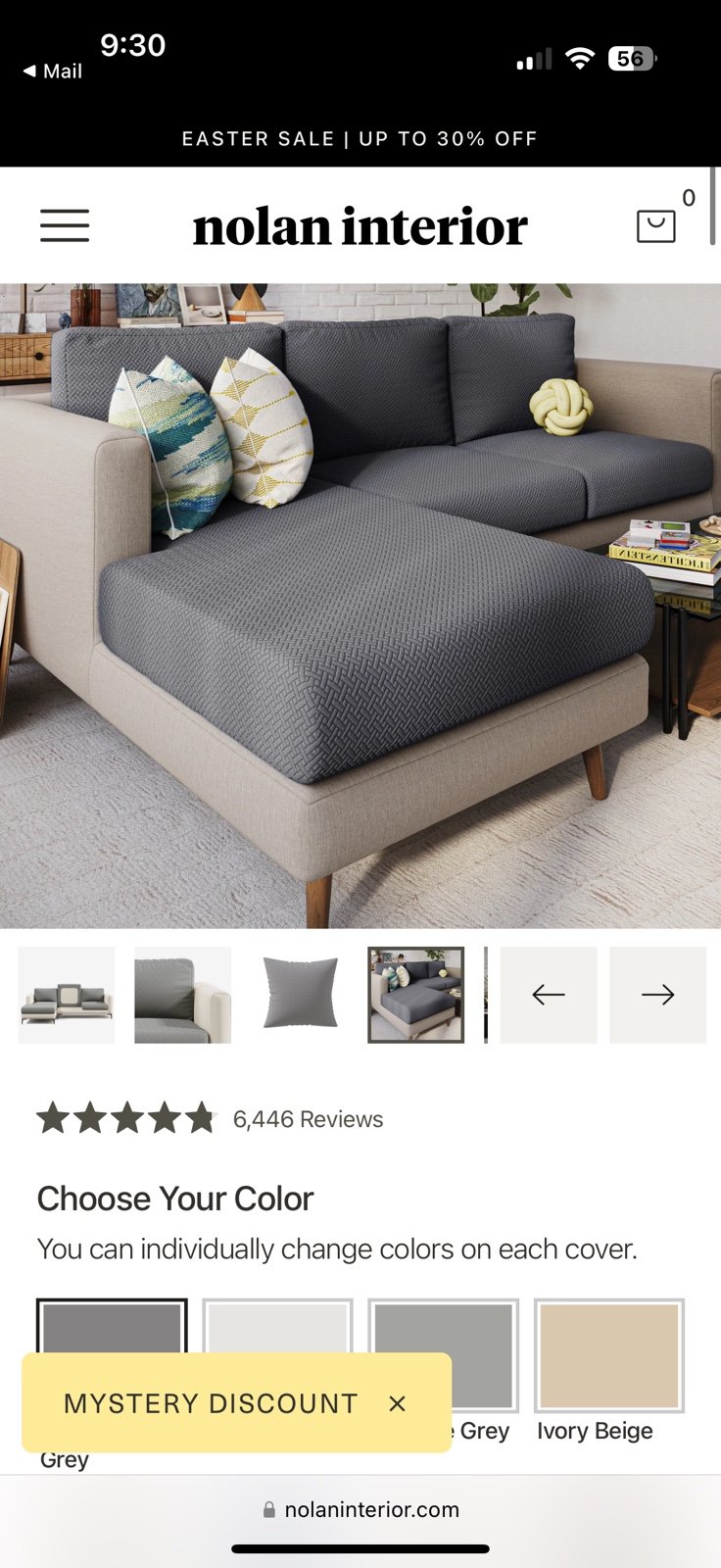The height and width of the screenshot is (1568, 721).
Task: Select the grey pillow thumbnail
Action: pyautogui.click(x=300, y=995)
